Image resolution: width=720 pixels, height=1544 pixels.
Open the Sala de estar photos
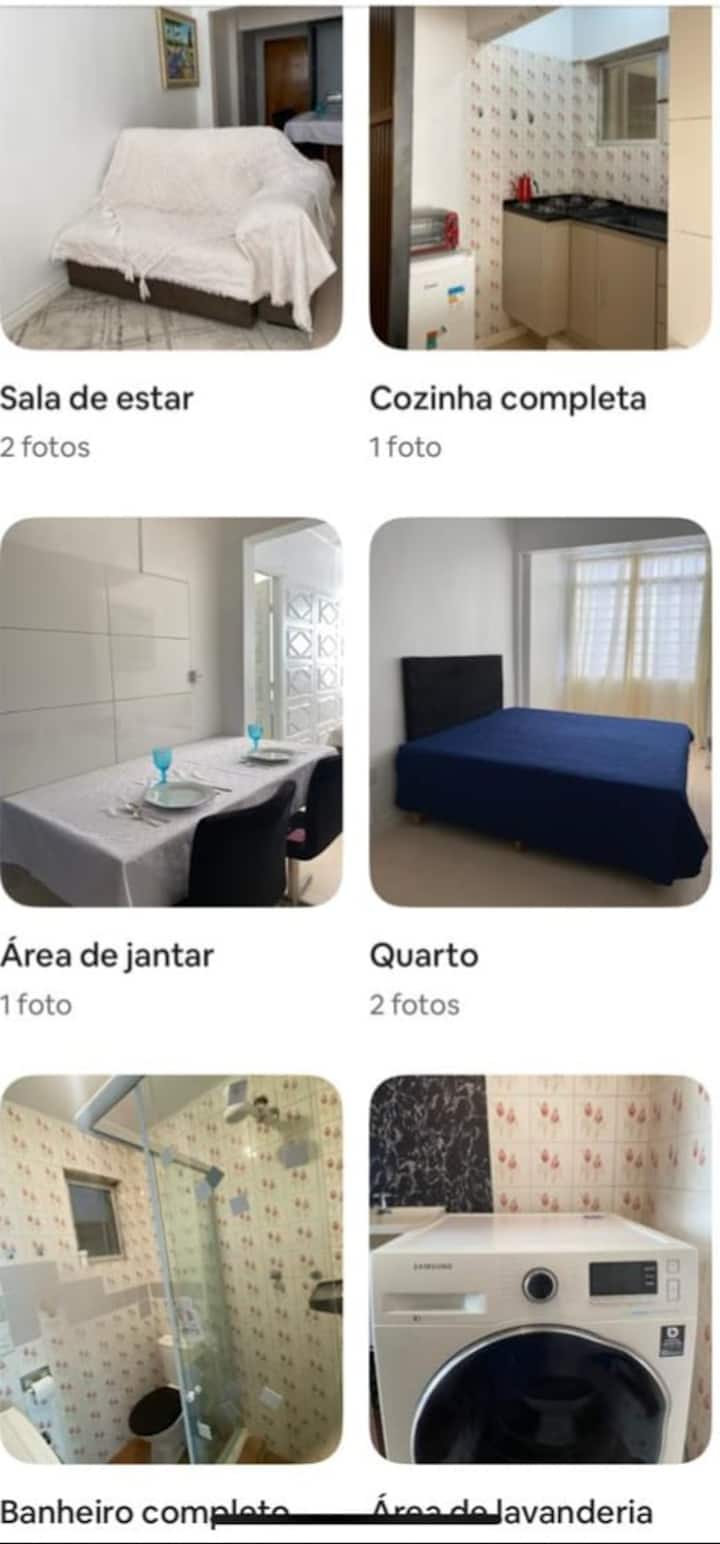[x=171, y=178]
